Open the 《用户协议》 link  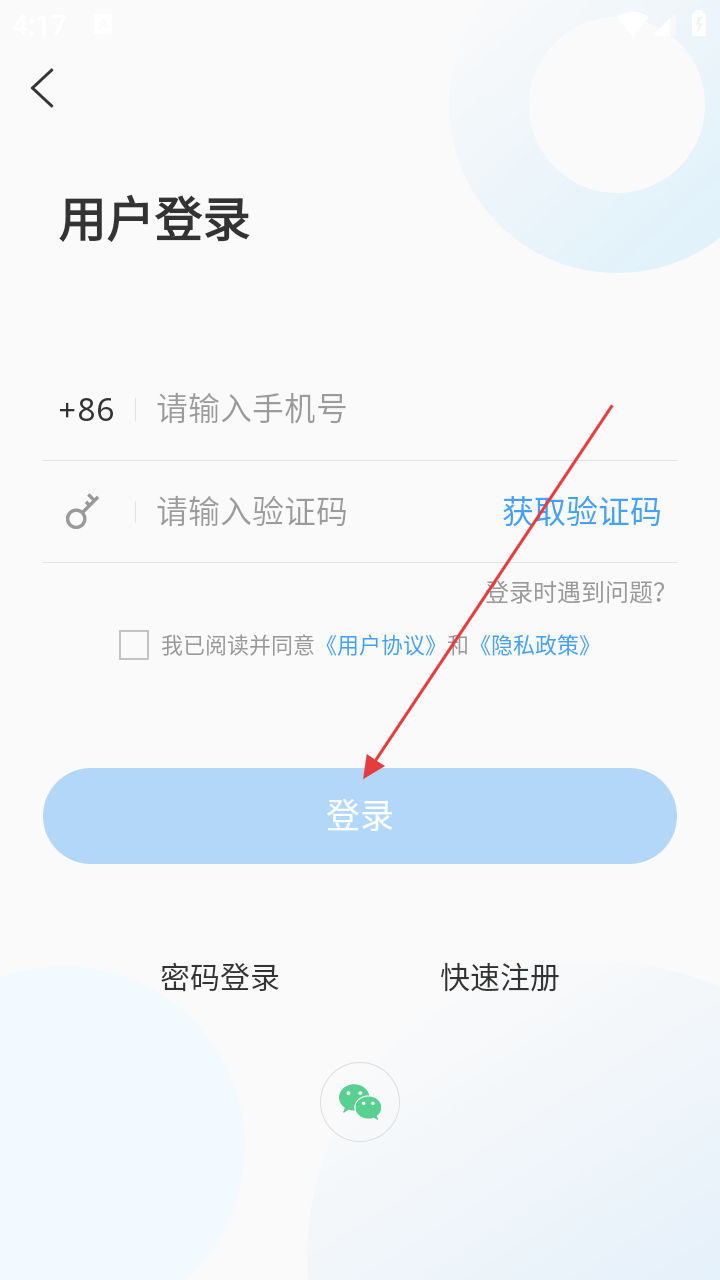381,645
